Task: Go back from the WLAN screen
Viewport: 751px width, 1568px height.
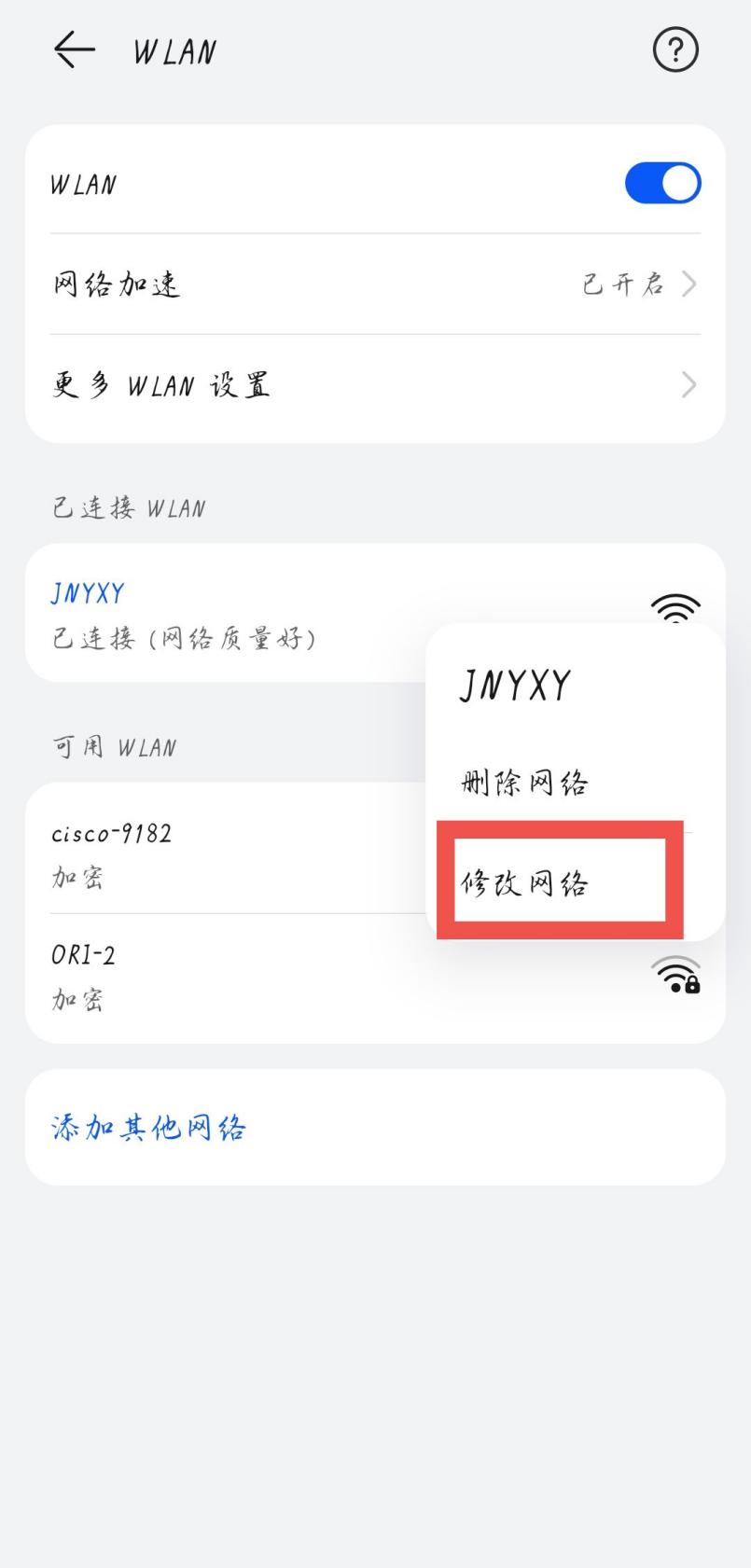Action: tap(75, 49)
